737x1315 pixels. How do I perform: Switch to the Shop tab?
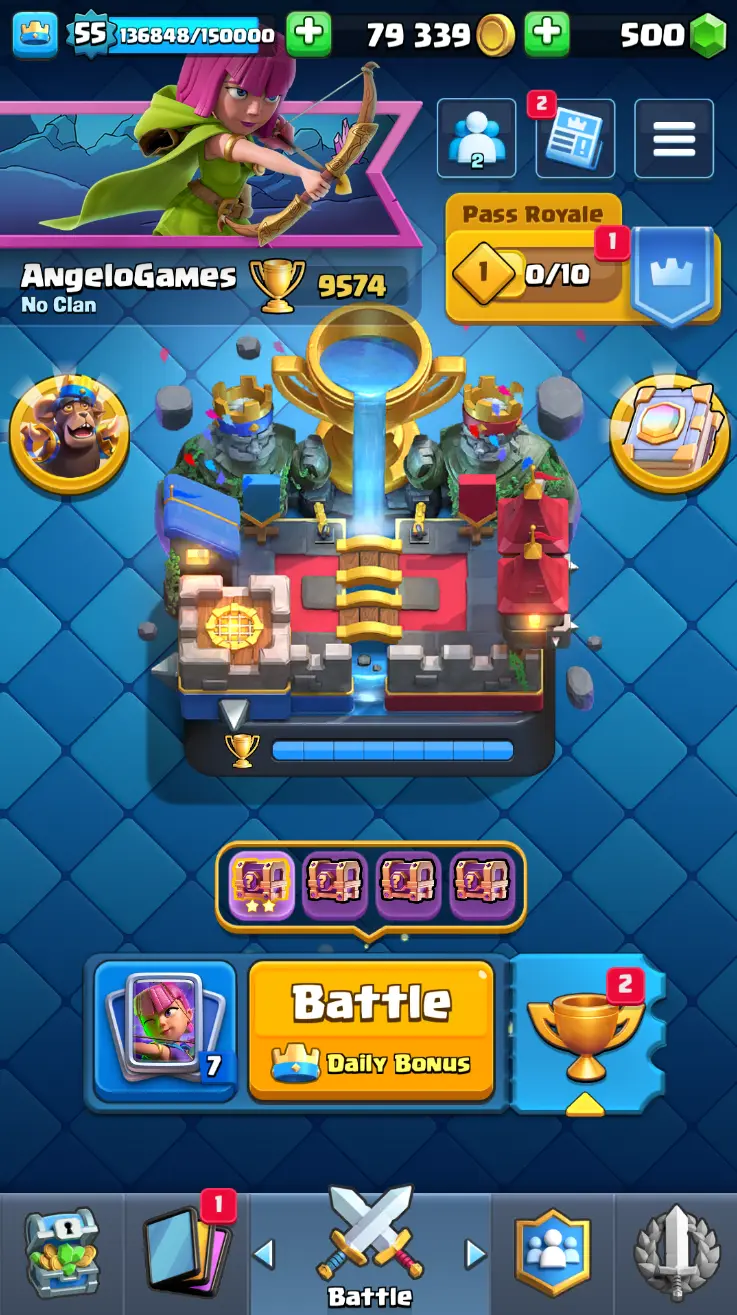(x=61, y=1250)
